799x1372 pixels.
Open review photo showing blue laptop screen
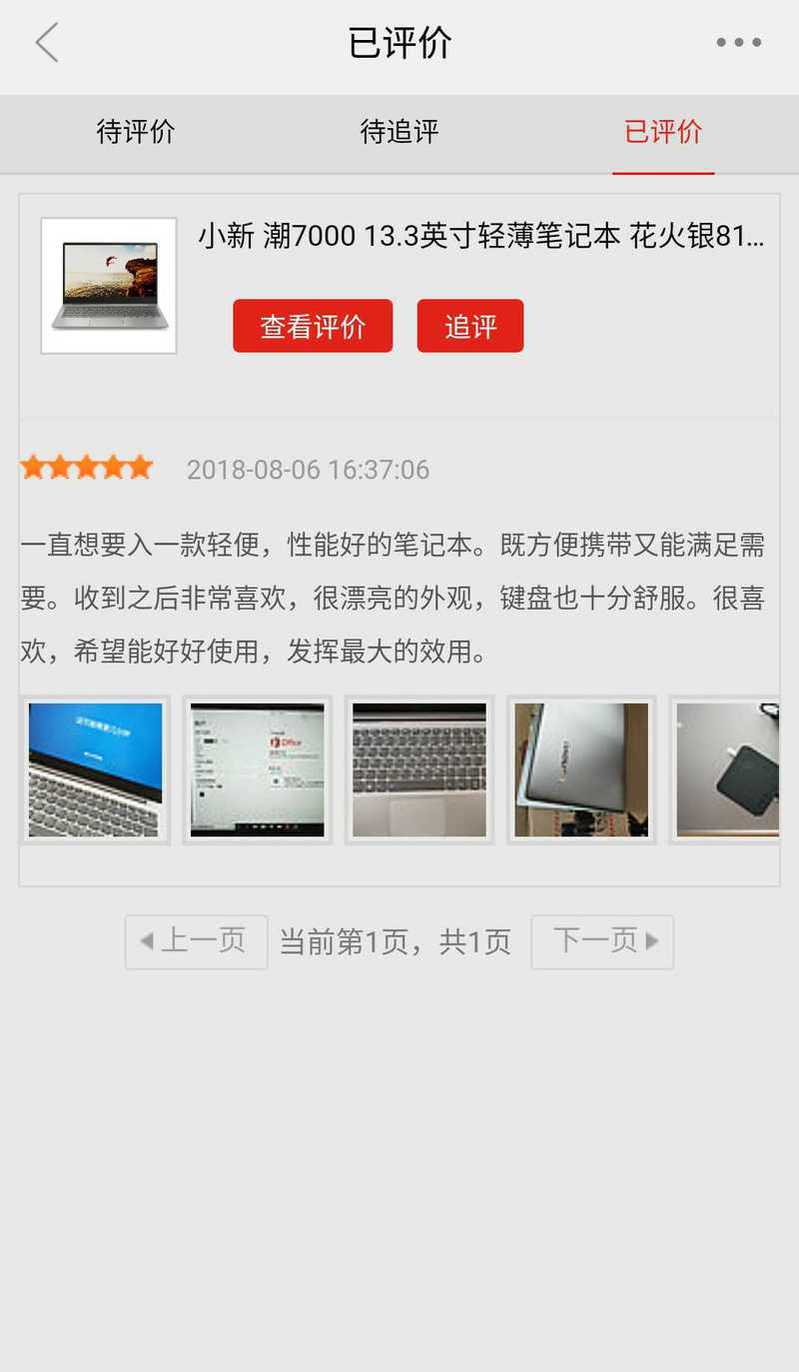pyautogui.click(x=95, y=770)
